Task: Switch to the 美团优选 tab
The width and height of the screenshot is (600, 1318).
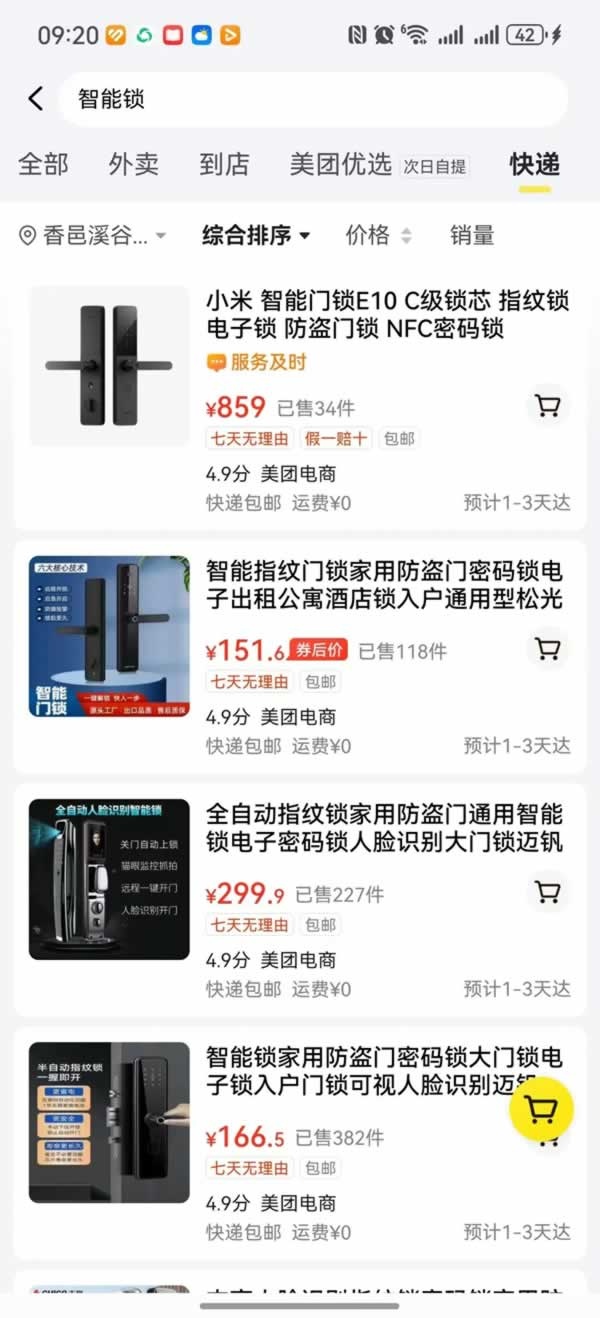Action: pyautogui.click(x=341, y=164)
